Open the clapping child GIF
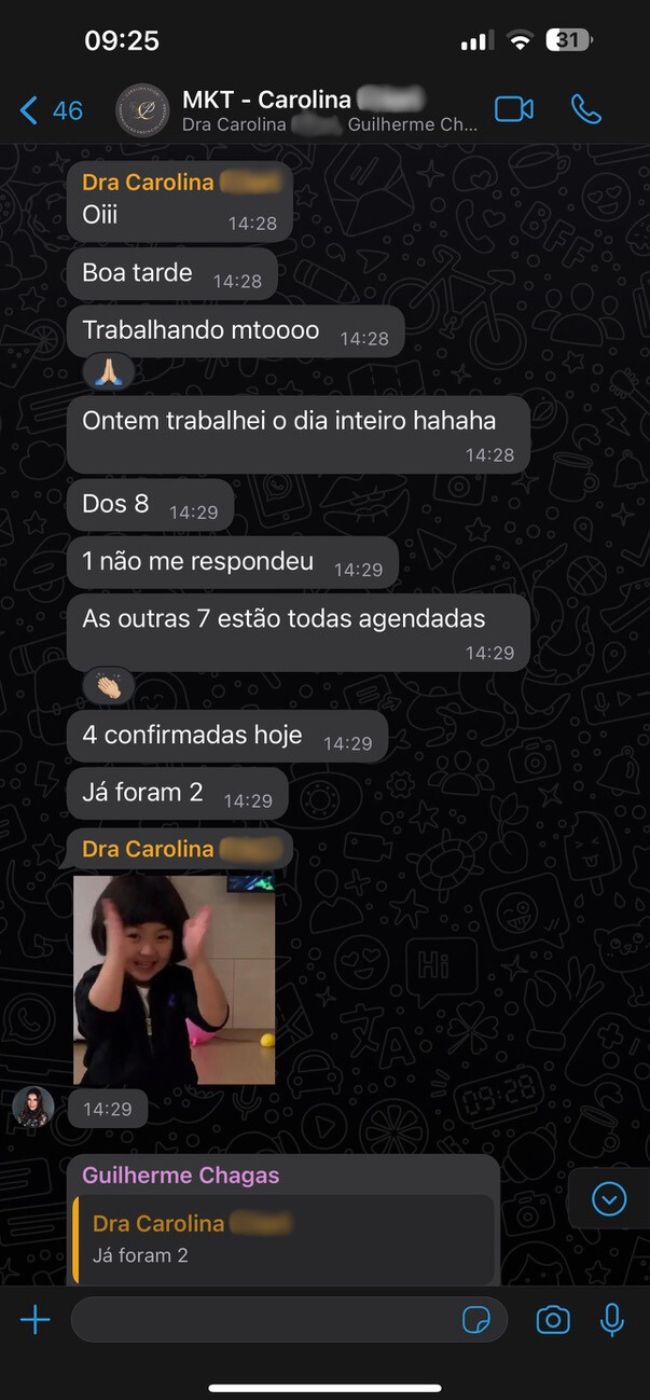 tap(174, 980)
